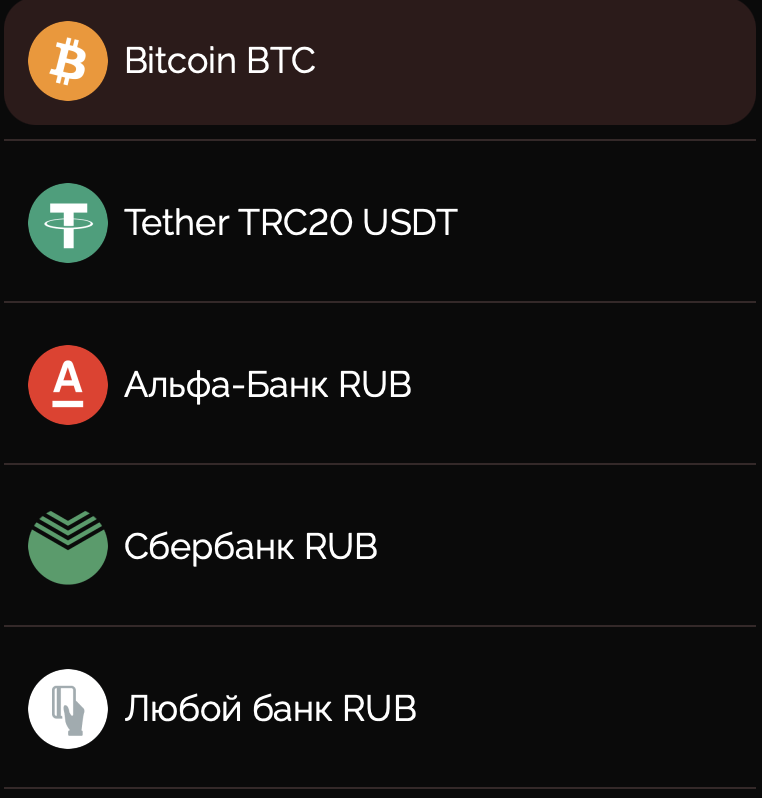Screen dimensions: 762x798
Task: Click the white T symbol on the Tether icon
Action: point(67,223)
